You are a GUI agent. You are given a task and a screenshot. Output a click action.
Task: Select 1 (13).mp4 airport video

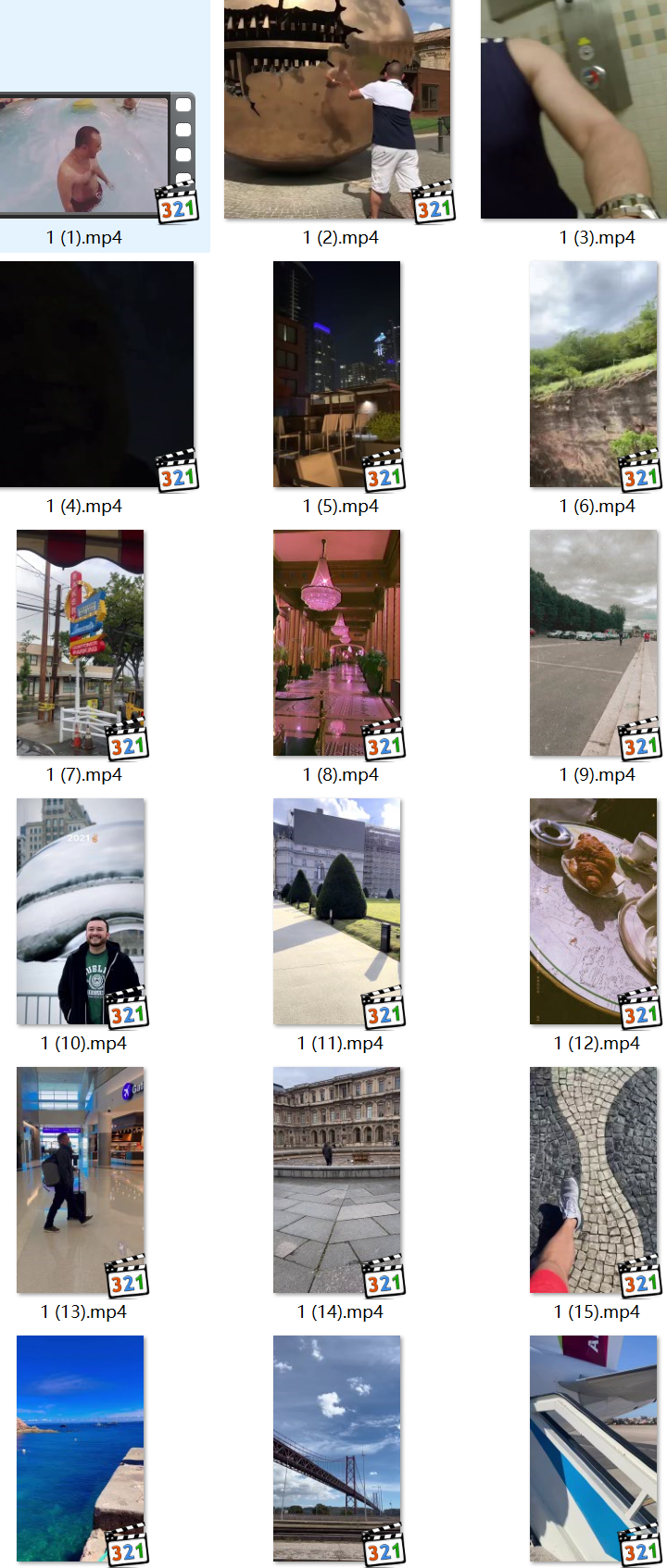(x=81, y=1180)
